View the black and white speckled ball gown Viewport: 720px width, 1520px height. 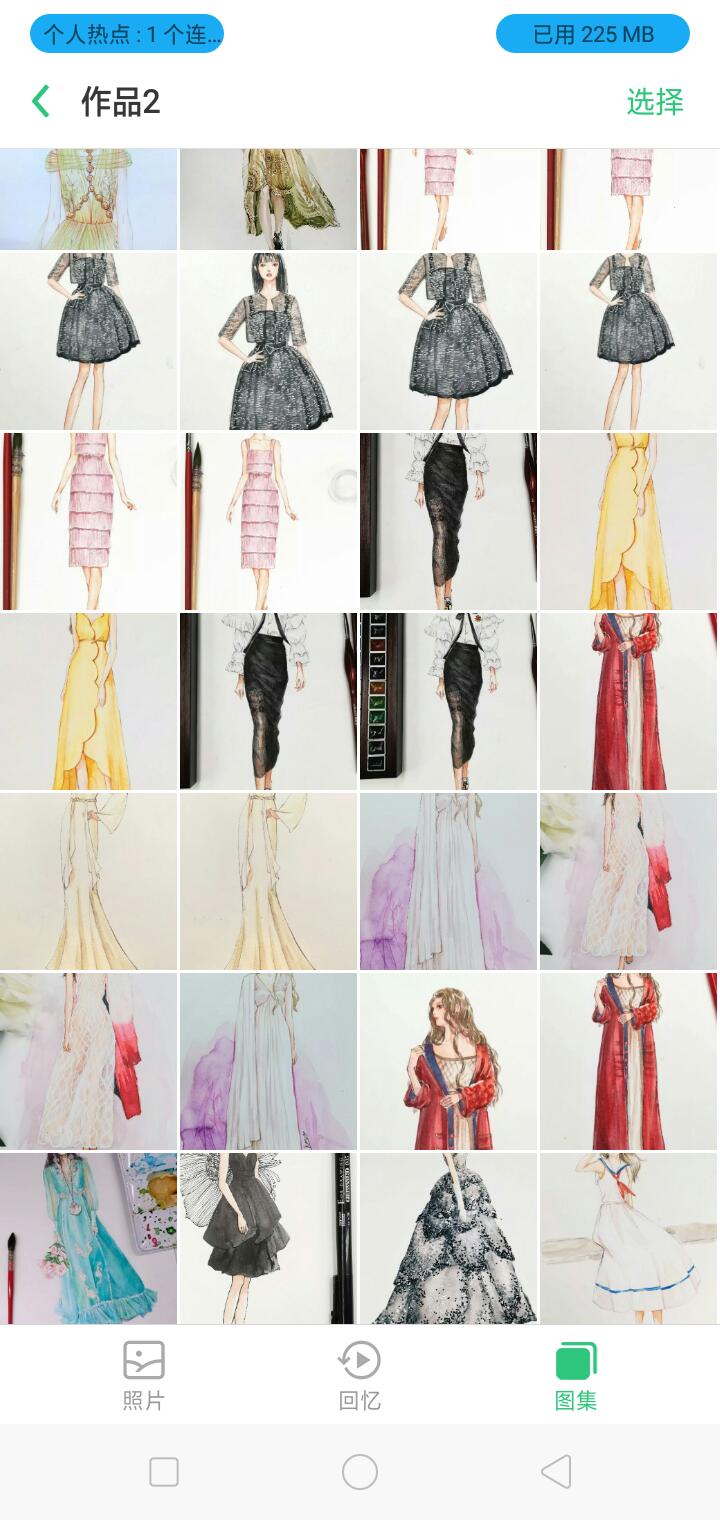pos(448,1238)
